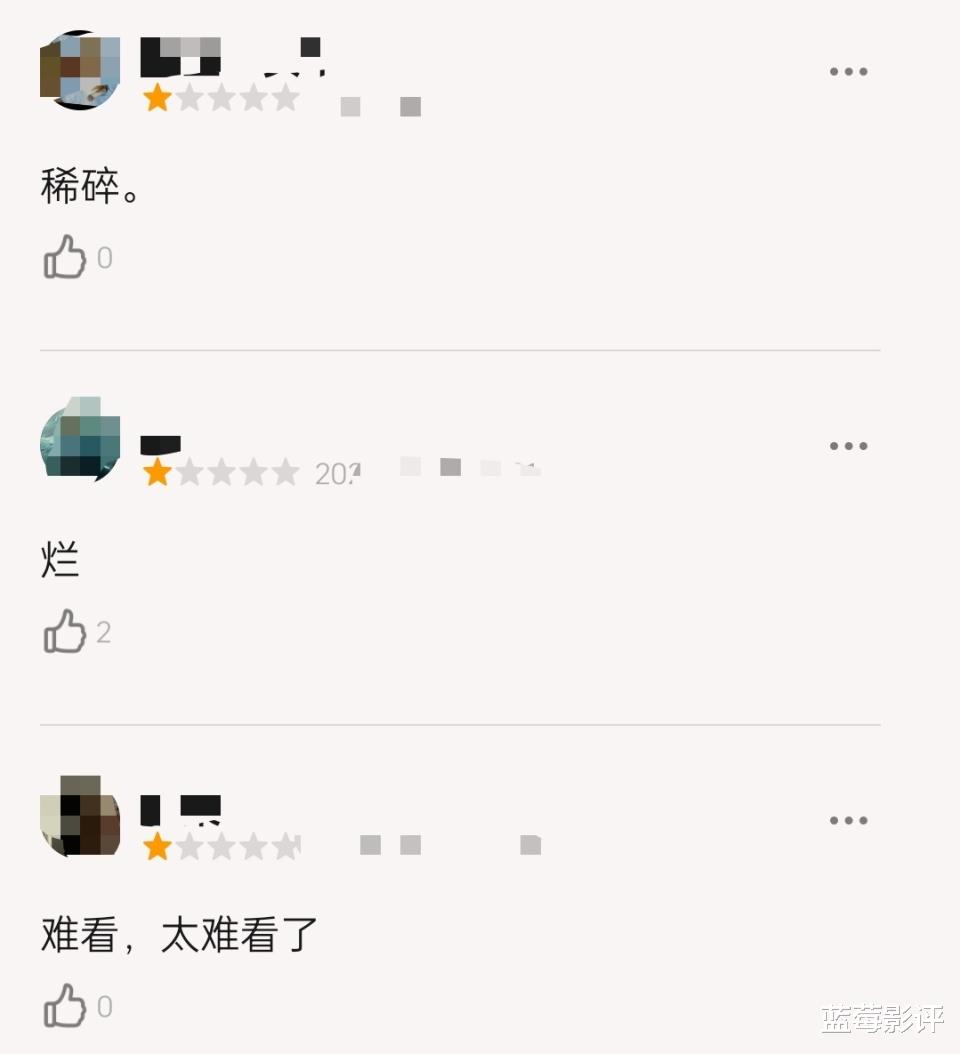Open the avatar of the 烂 reviewer
Image resolution: width=960 pixels, height=1054 pixels.
click(x=80, y=441)
